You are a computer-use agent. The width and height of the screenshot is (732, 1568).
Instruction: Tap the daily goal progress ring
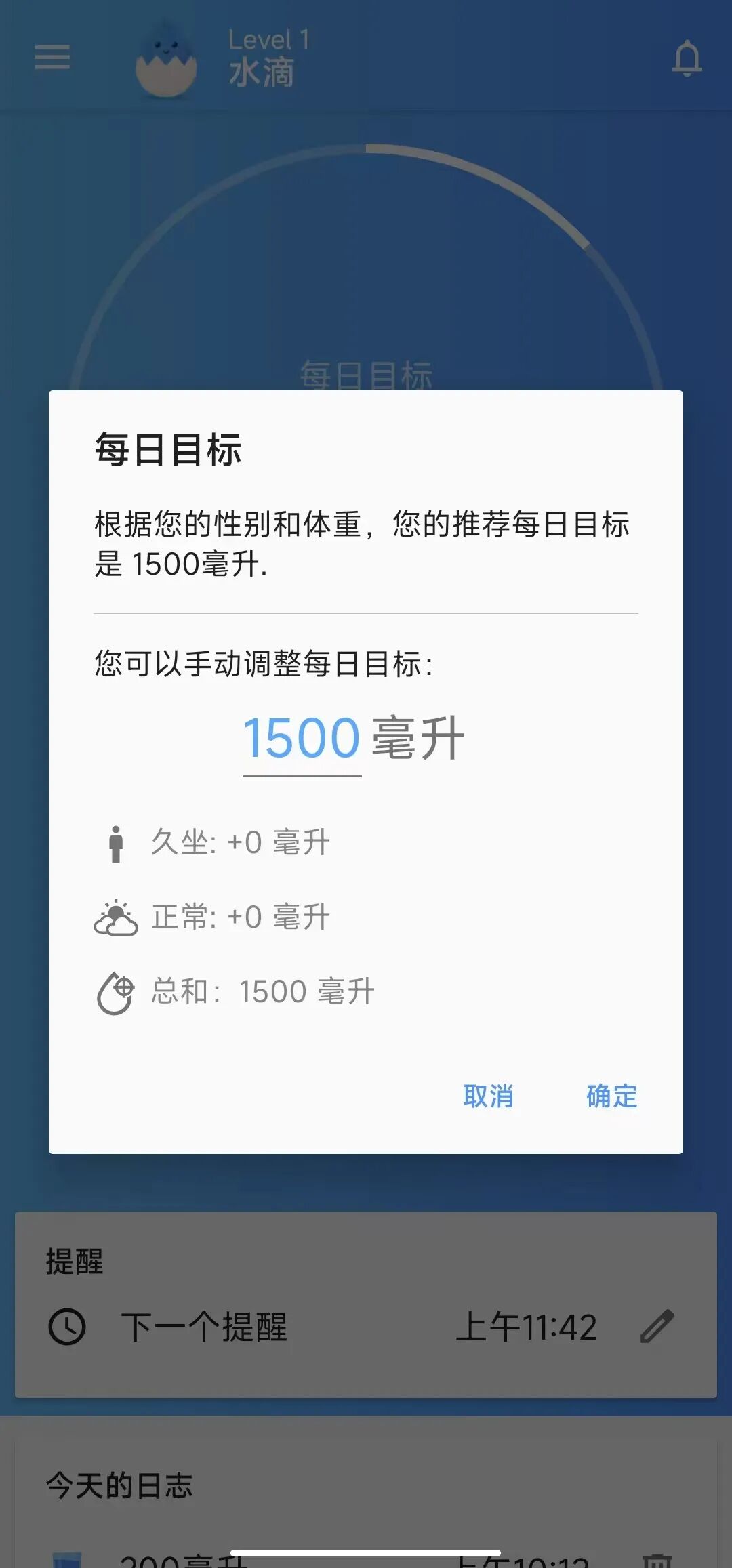[x=366, y=150]
